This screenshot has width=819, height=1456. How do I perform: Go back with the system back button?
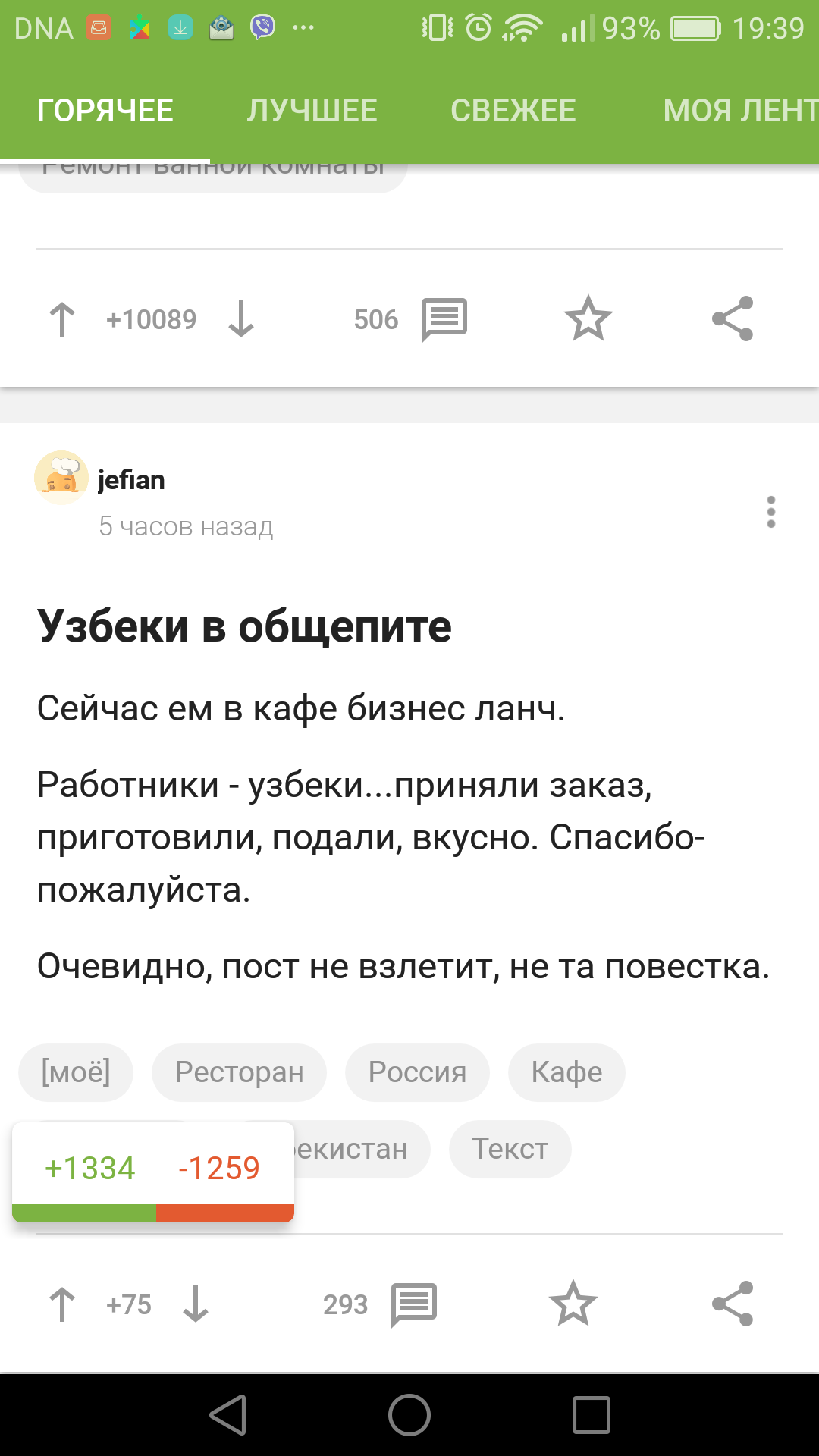click(227, 1415)
